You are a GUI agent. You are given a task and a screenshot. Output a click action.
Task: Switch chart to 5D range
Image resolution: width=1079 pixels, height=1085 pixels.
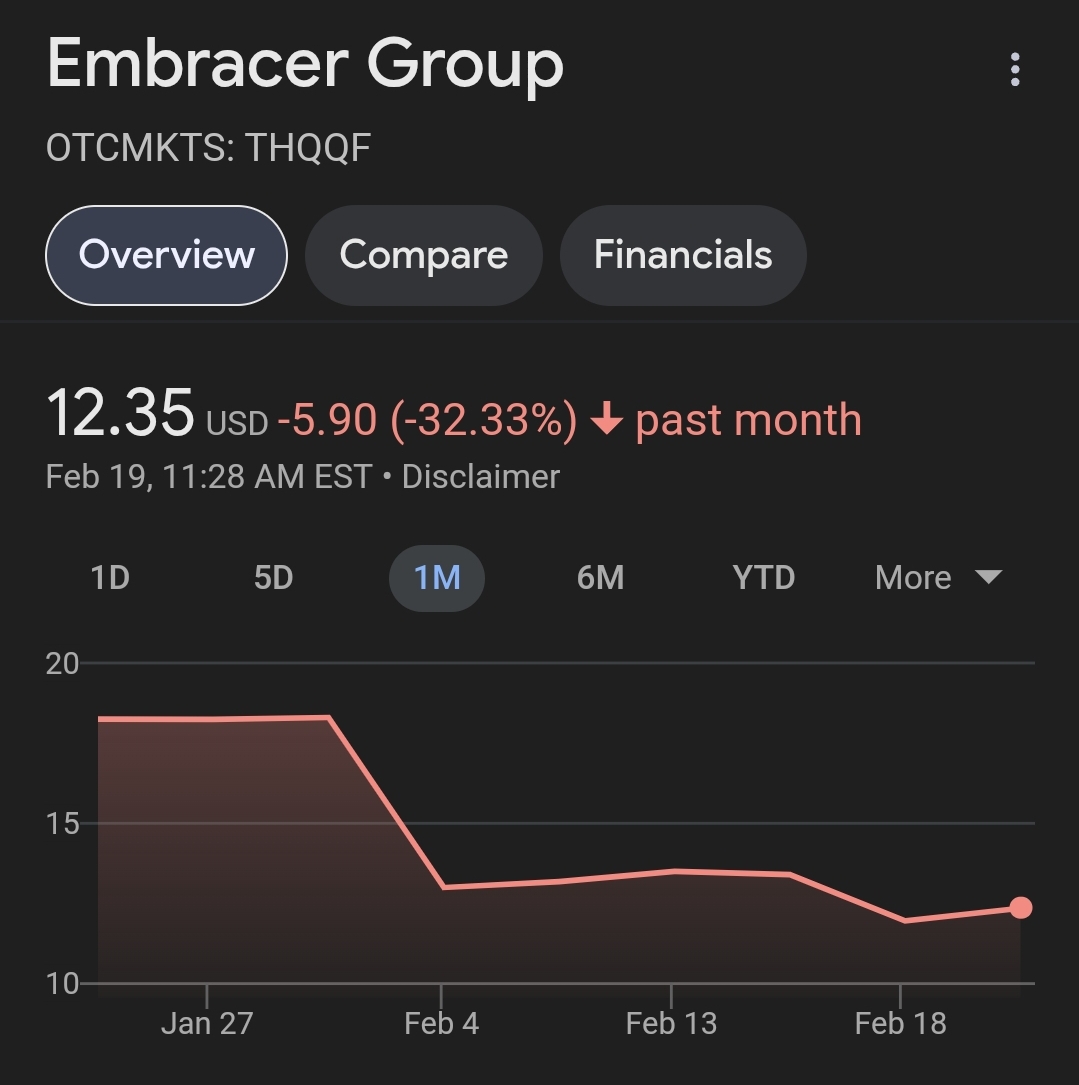(x=273, y=578)
